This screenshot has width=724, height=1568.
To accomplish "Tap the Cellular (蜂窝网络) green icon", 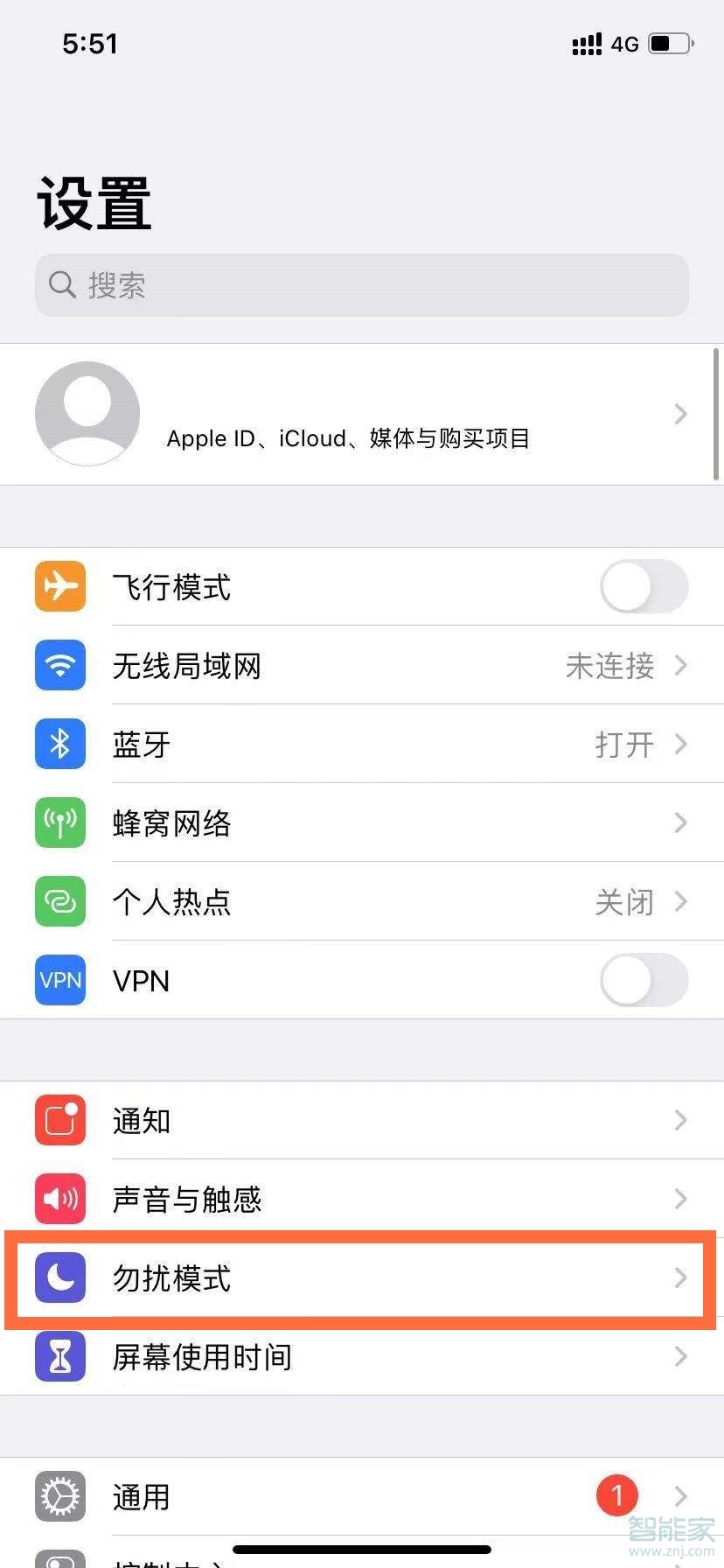I will [x=59, y=822].
